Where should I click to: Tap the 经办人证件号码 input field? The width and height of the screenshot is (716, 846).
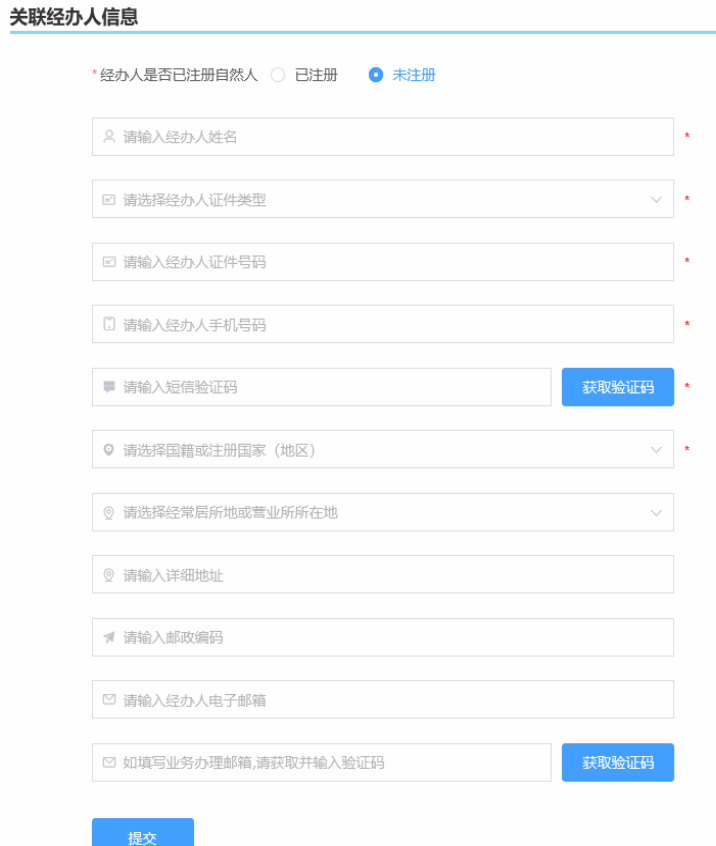click(382, 262)
